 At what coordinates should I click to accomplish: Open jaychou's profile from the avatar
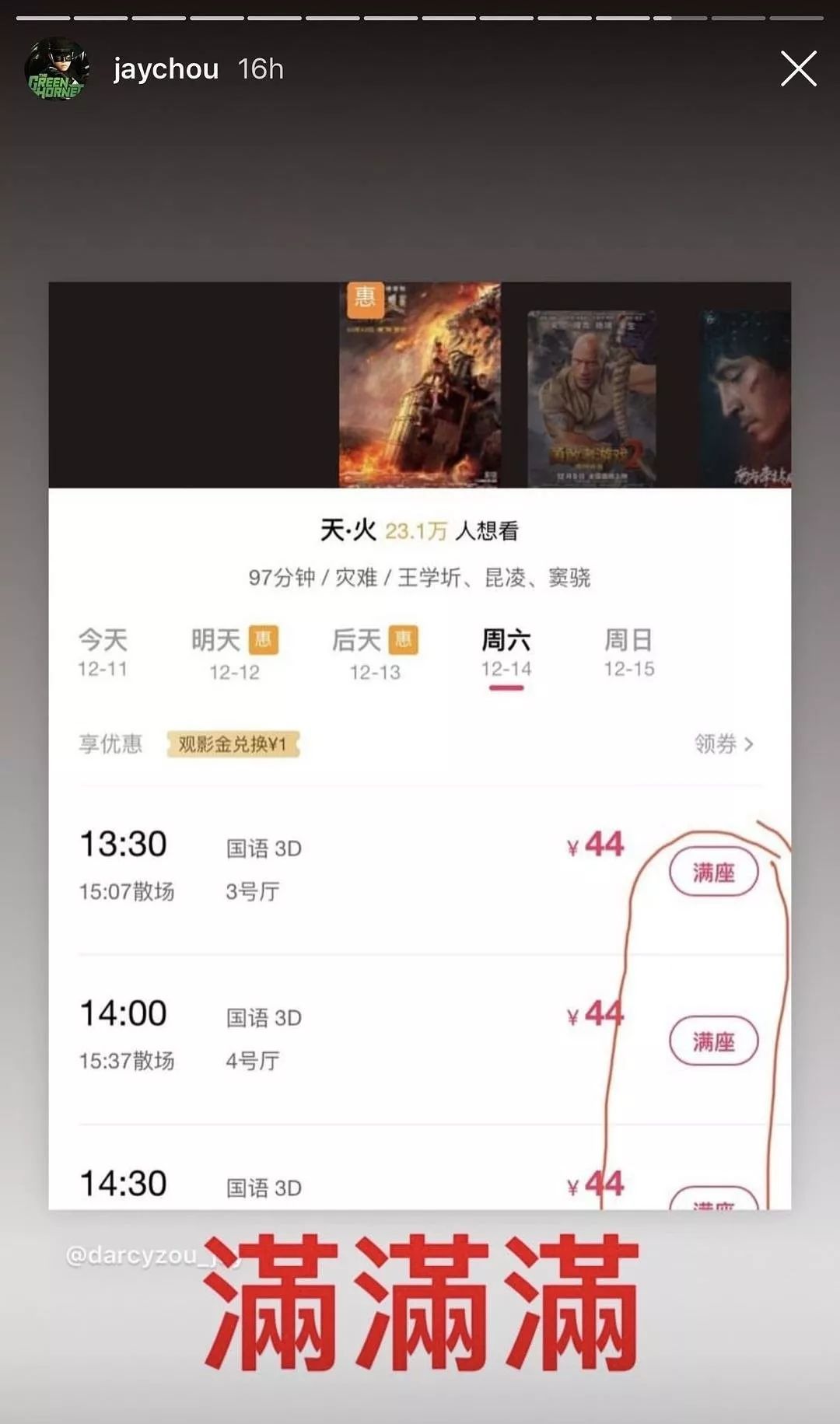click(57, 69)
